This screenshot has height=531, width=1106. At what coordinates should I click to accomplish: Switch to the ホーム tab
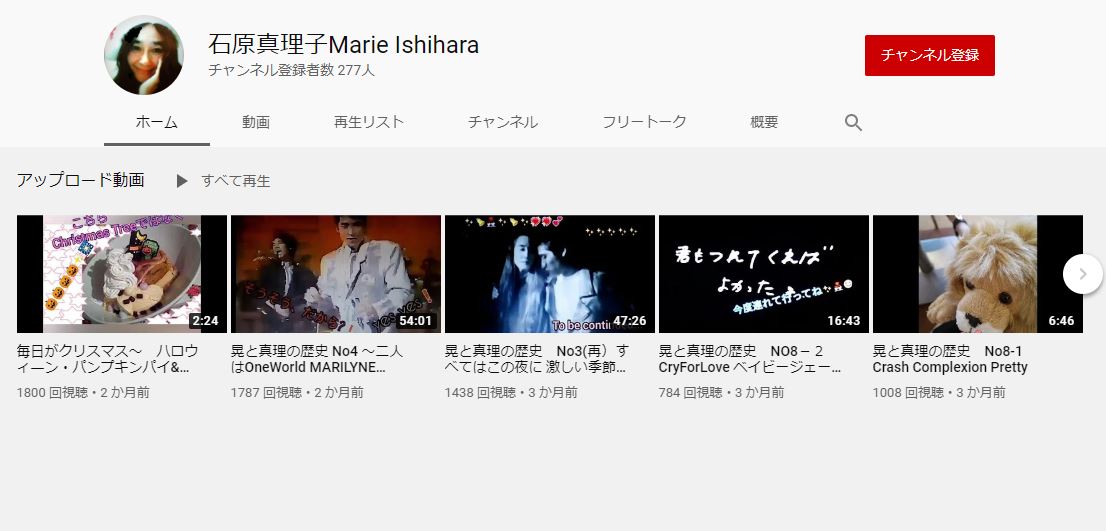pyautogui.click(x=156, y=122)
